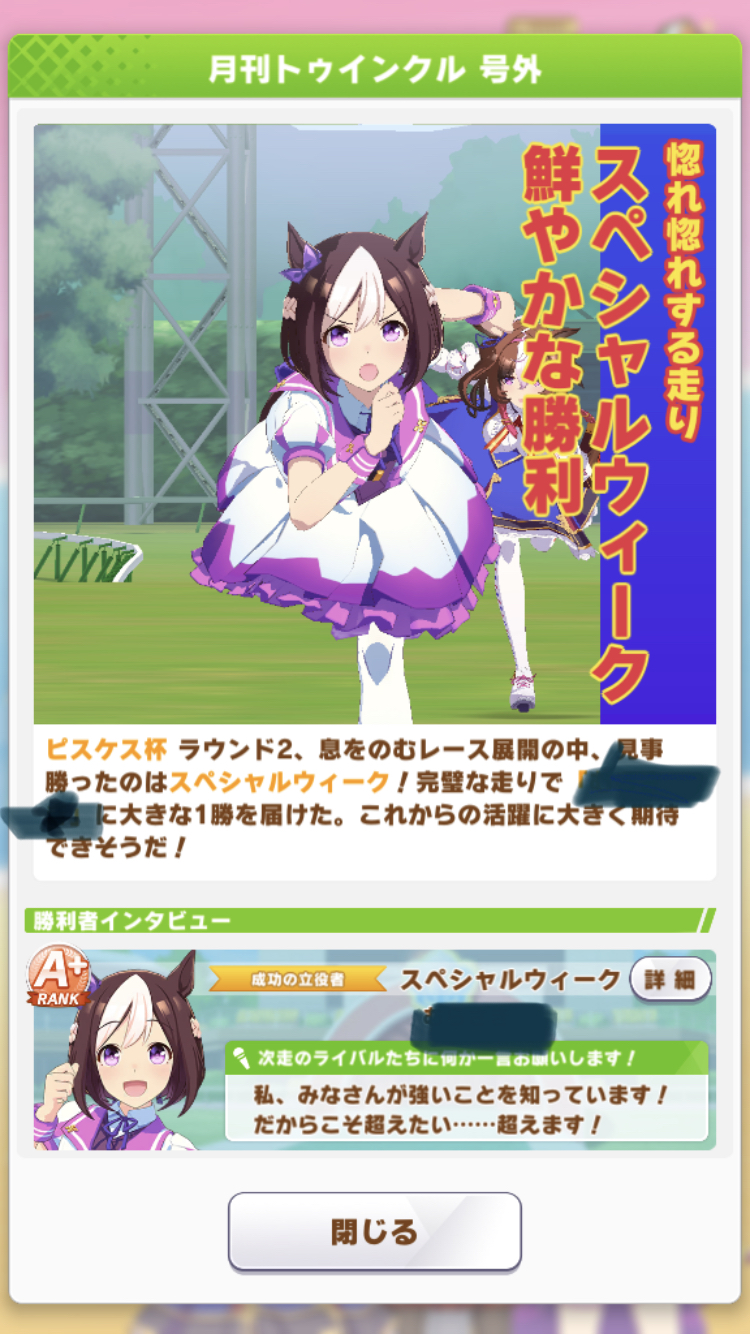Close the dialog with 閉じる
Image resolution: width=750 pixels, height=1334 pixels.
coord(375,1231)
